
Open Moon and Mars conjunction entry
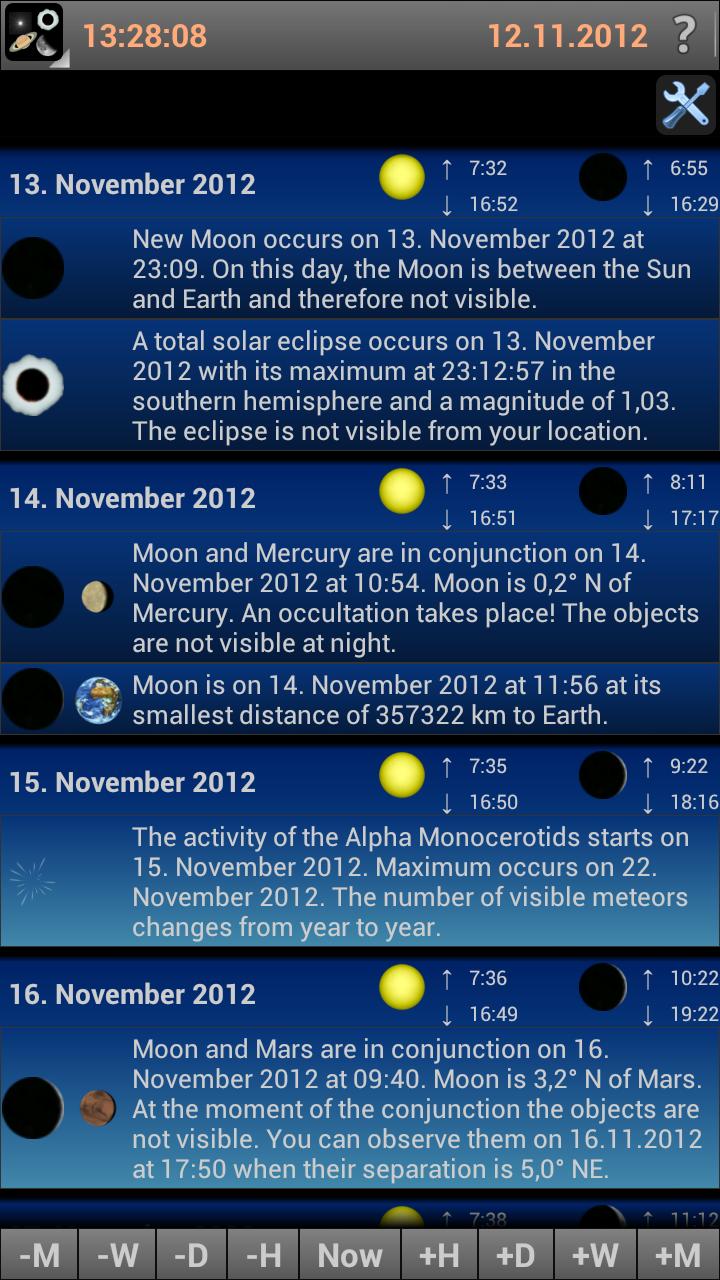point(360,1108)
